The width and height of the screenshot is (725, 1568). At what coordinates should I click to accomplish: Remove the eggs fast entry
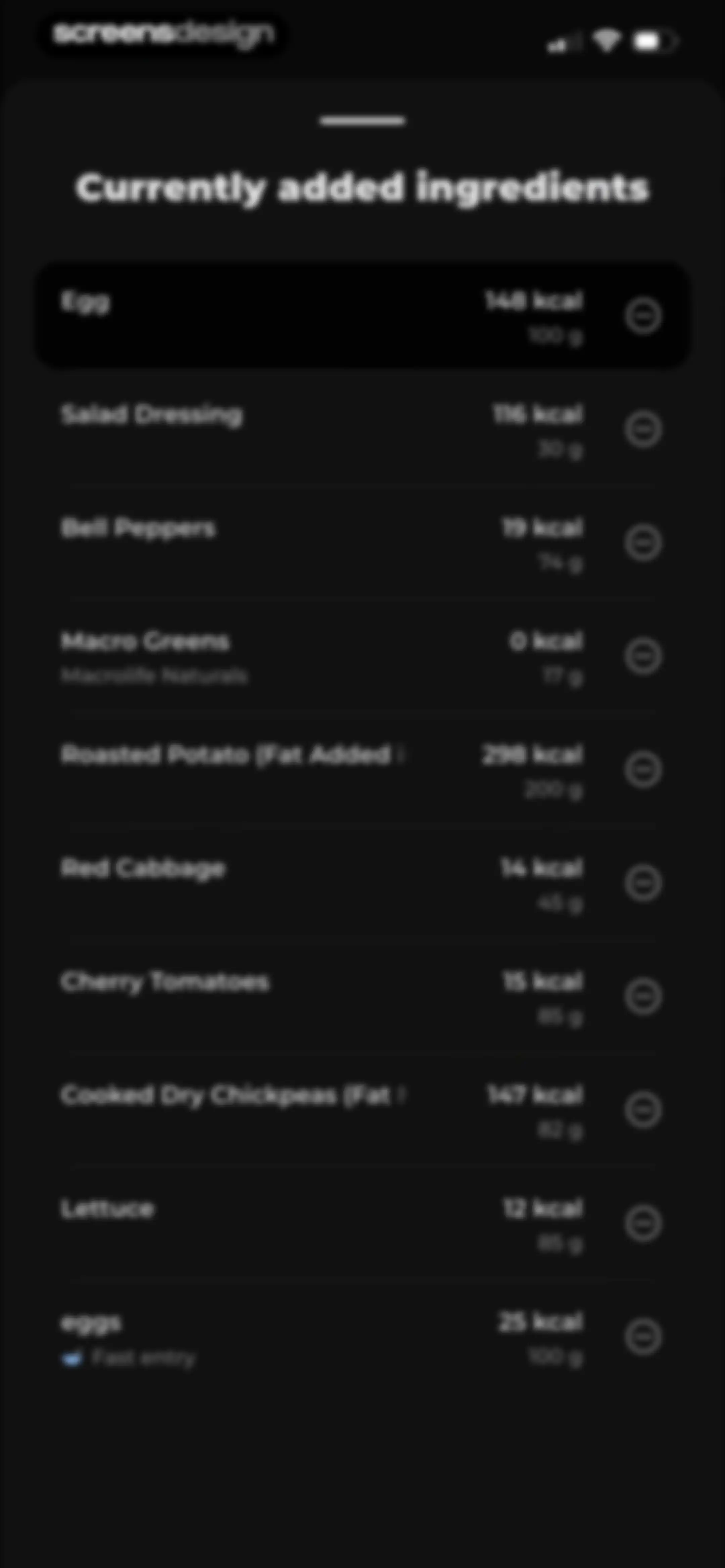pos(643,1337)
